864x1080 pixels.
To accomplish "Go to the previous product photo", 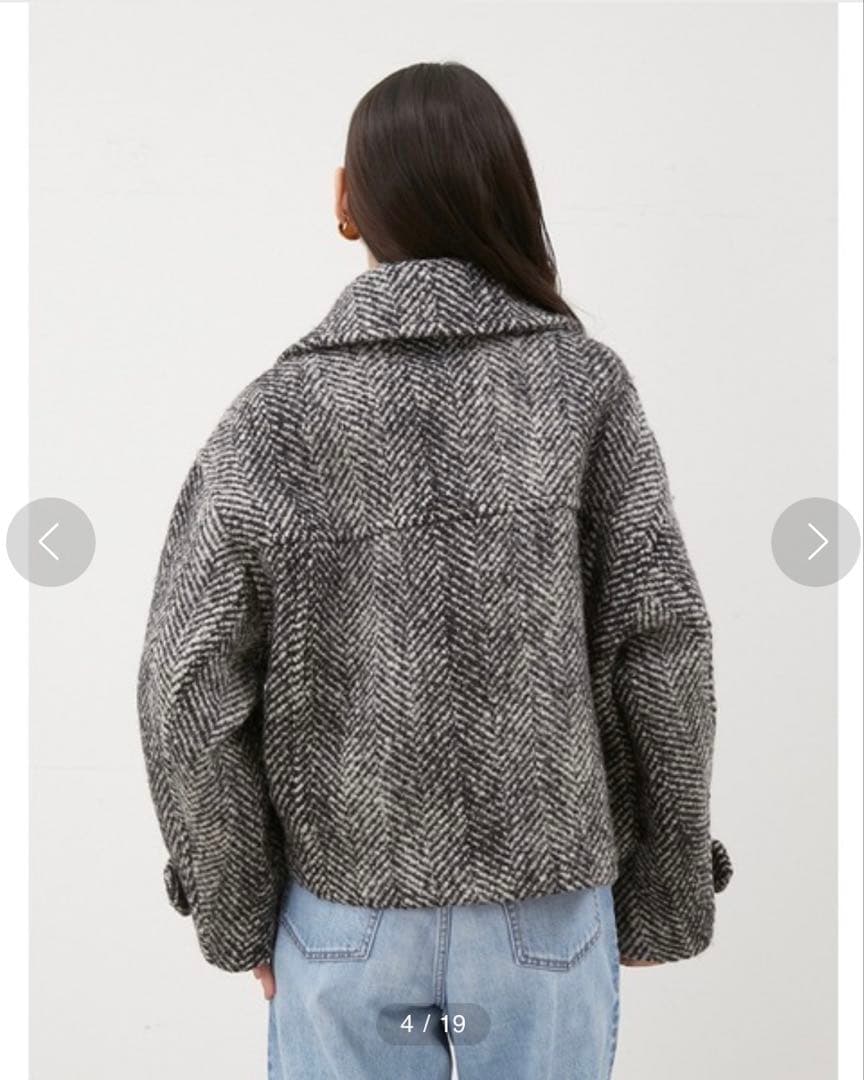I will [x=50, y=542].
